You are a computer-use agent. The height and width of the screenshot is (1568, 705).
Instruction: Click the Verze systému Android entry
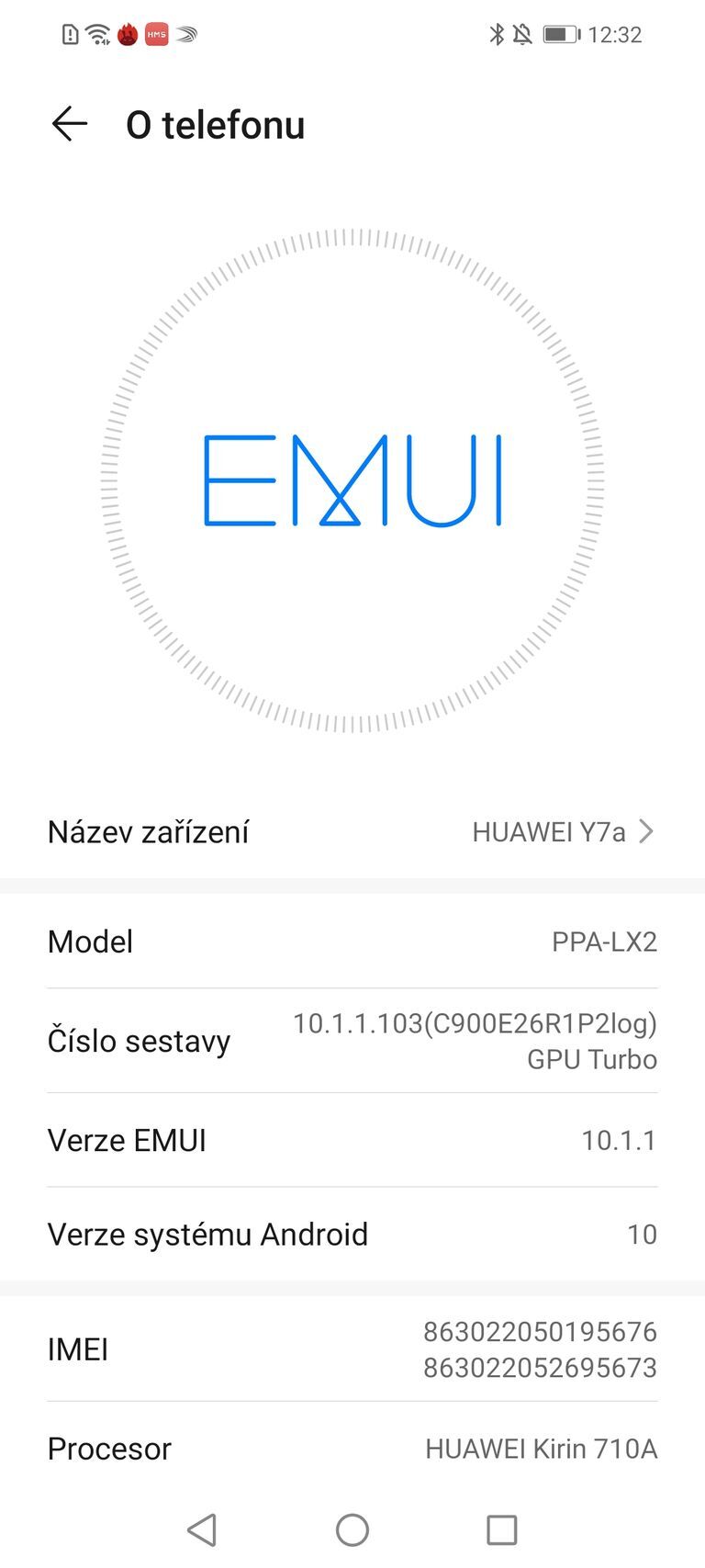(352, 1235)
